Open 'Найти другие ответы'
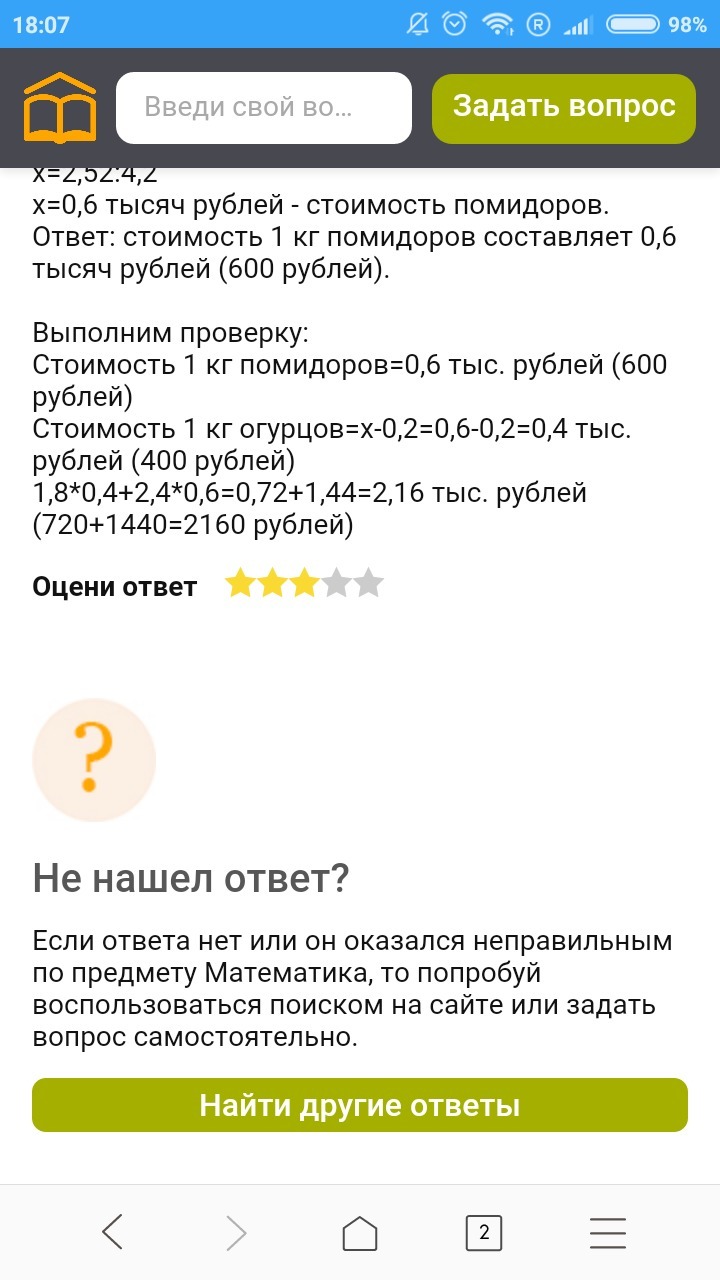The image size is (720, 1280). [x=360, y=1105]
